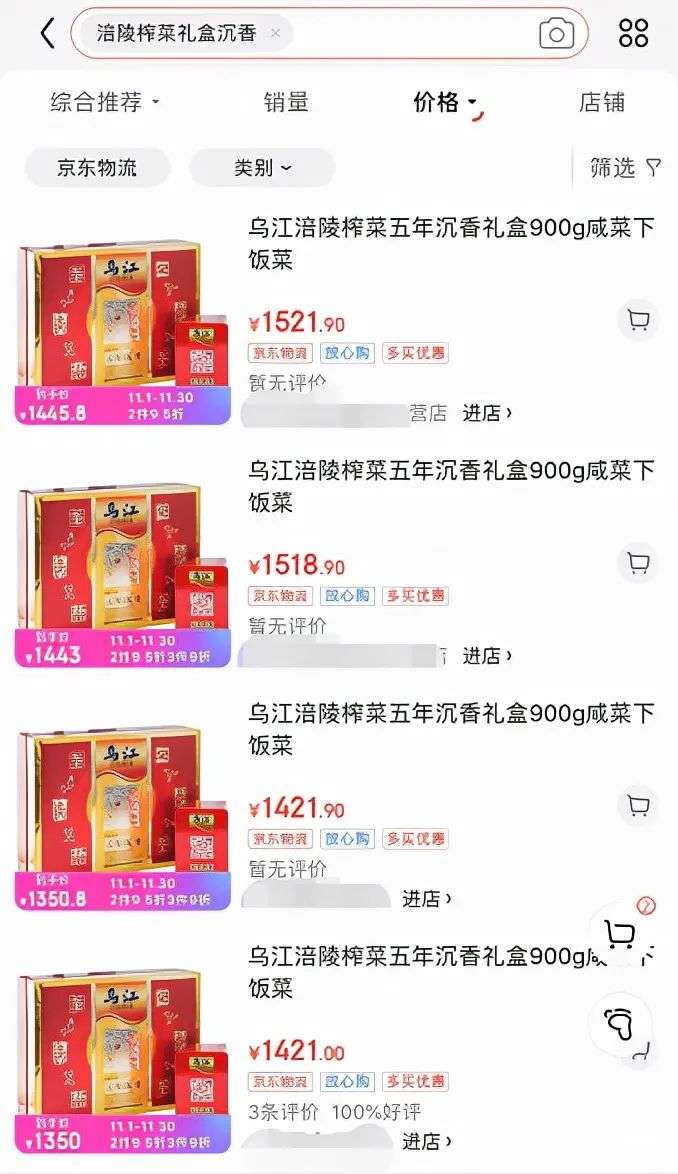
Task: Open the footprint browsing history button
Action: point(620,1024)
